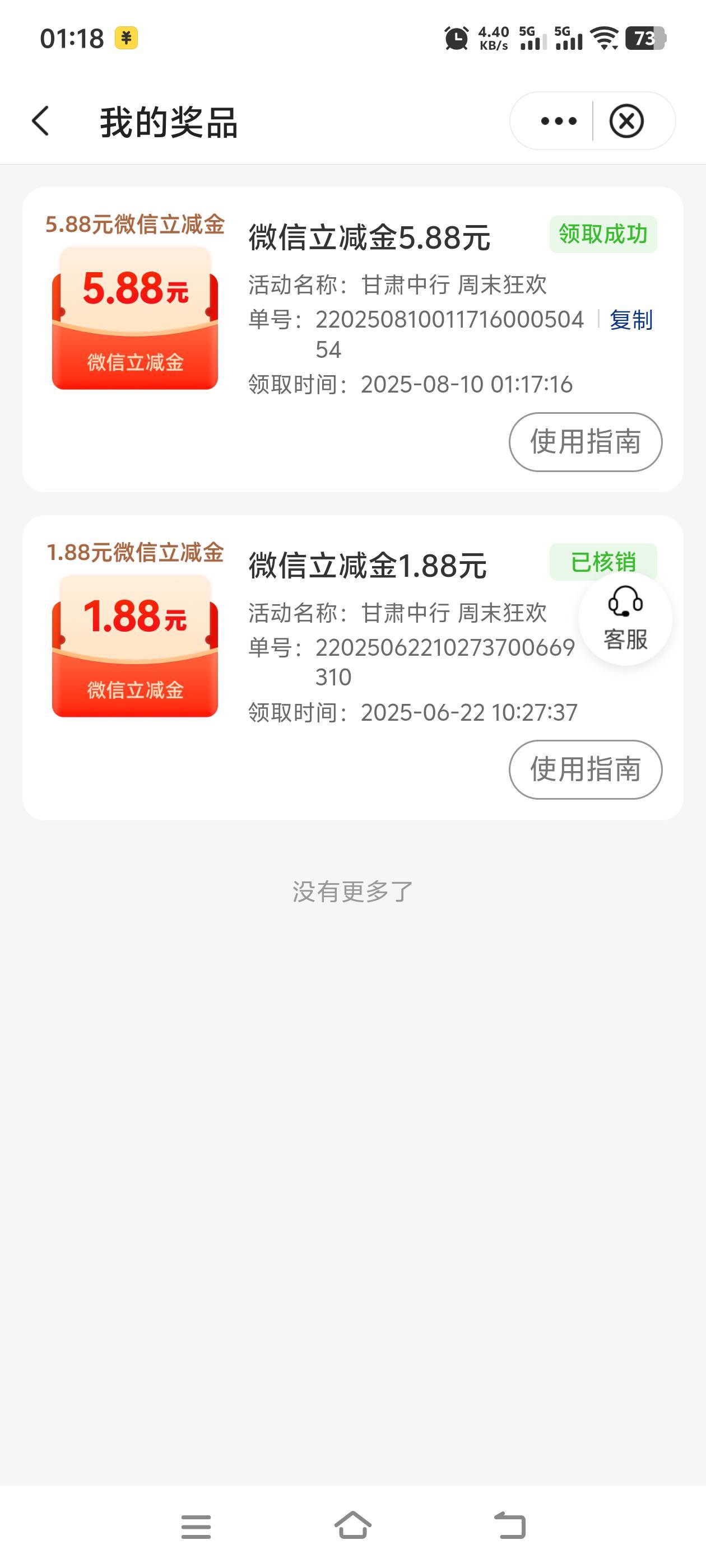Open 使用指南 for the 5.88元 coupon
The height and width of the screenshot is (1568, 706).
(586, 442)
